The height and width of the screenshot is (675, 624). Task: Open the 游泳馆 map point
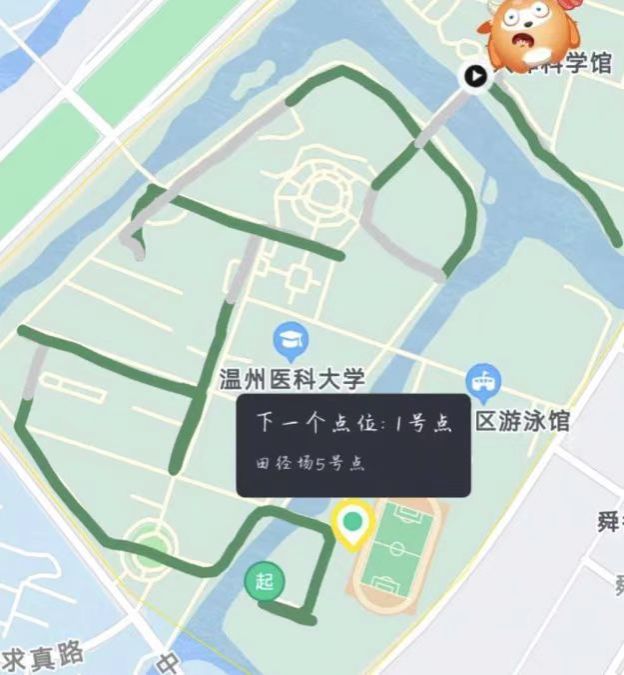tap(484, 383)
